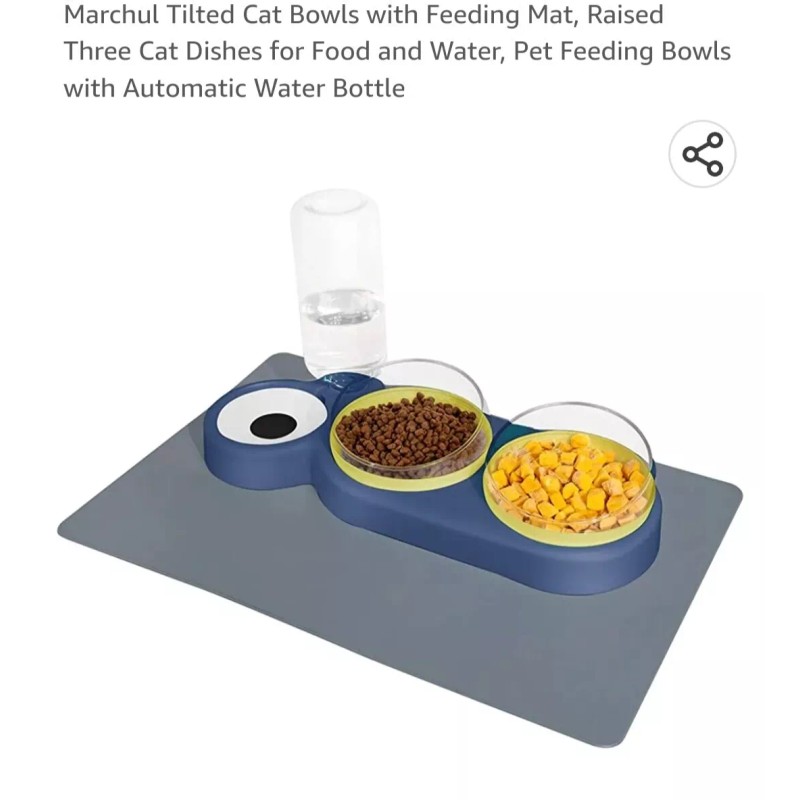The height and width of the screenshot is (800, 800).
Task: Open the cat bowls product image
Action: 399,468
